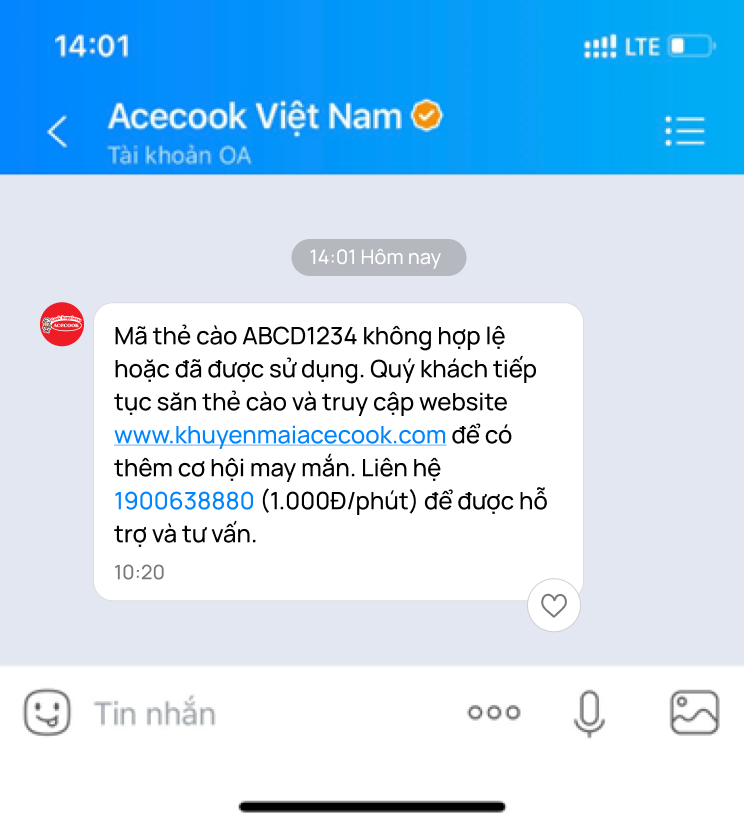The height and width of the screenshot is (828, 744).
Task: Attach a photo from the gallery
Action: click(694, 713)
